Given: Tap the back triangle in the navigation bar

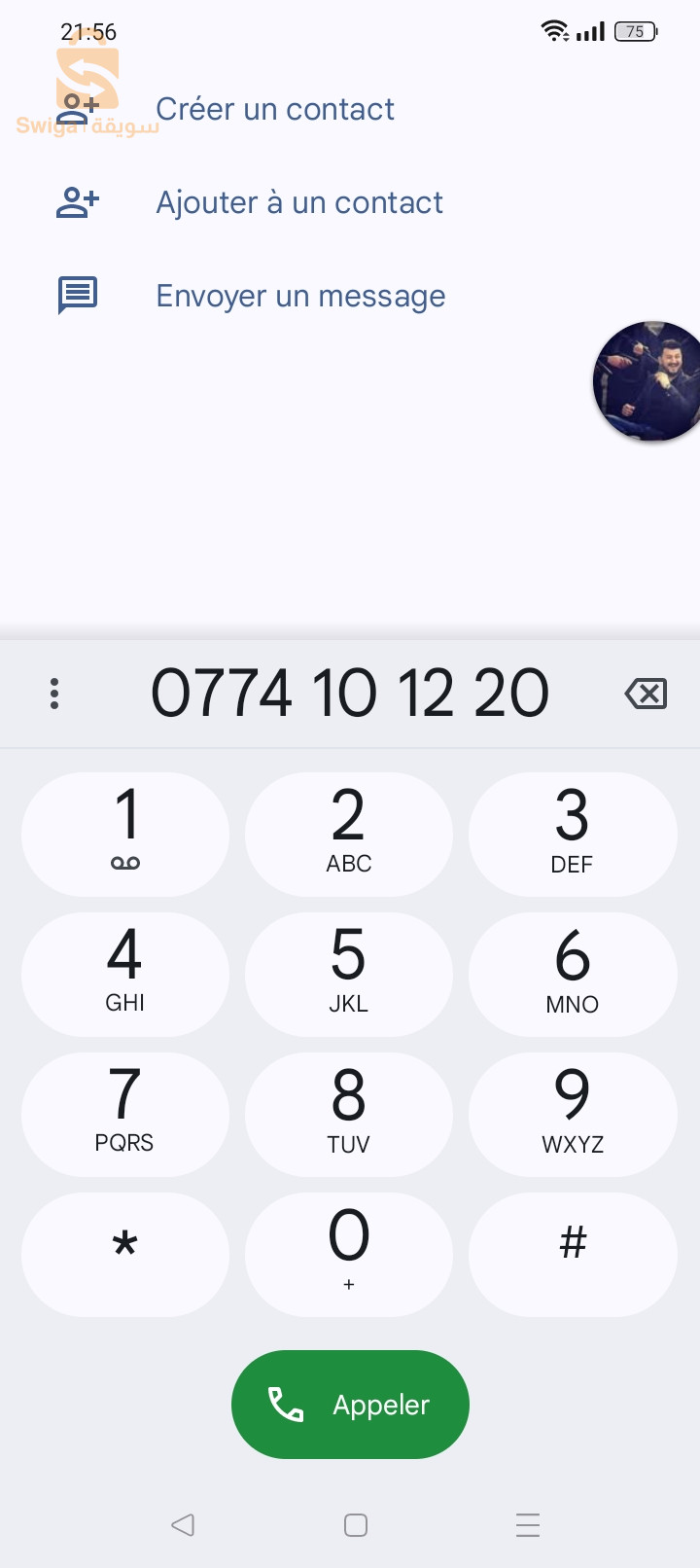Looking at the screenshot, I should [x=183, y=1525].
